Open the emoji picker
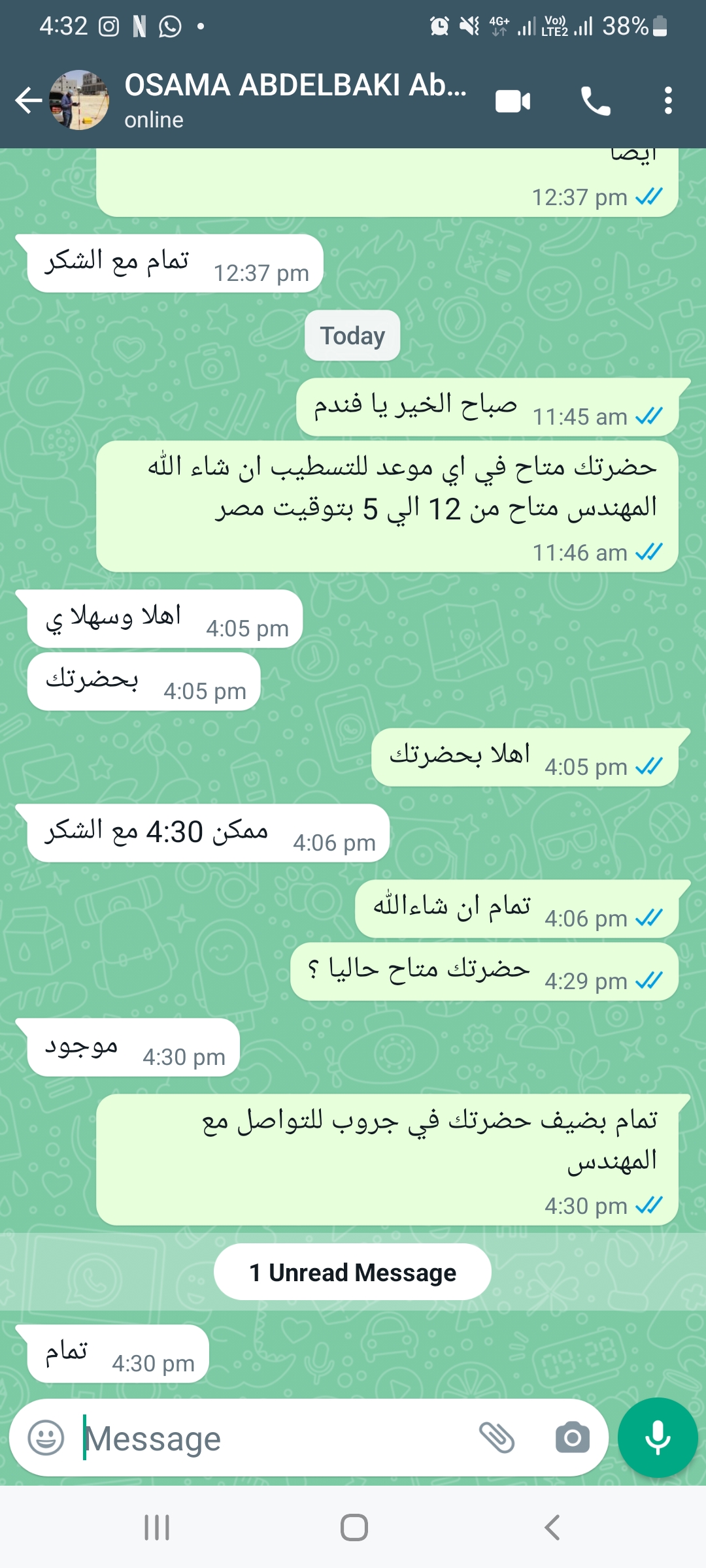This screenshot has height=1568, width=706. [46, 1437]
